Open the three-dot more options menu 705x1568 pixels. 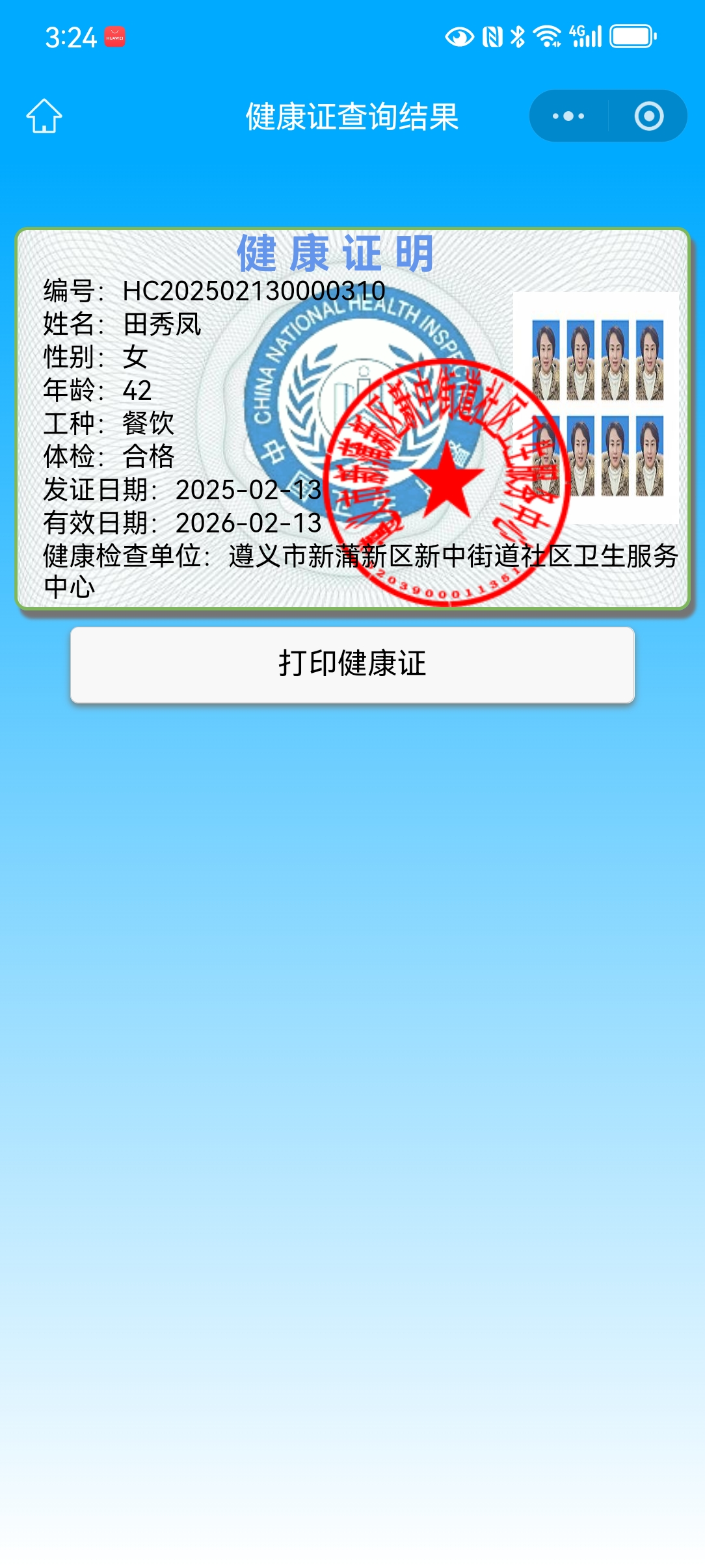[x=568, y=116]
